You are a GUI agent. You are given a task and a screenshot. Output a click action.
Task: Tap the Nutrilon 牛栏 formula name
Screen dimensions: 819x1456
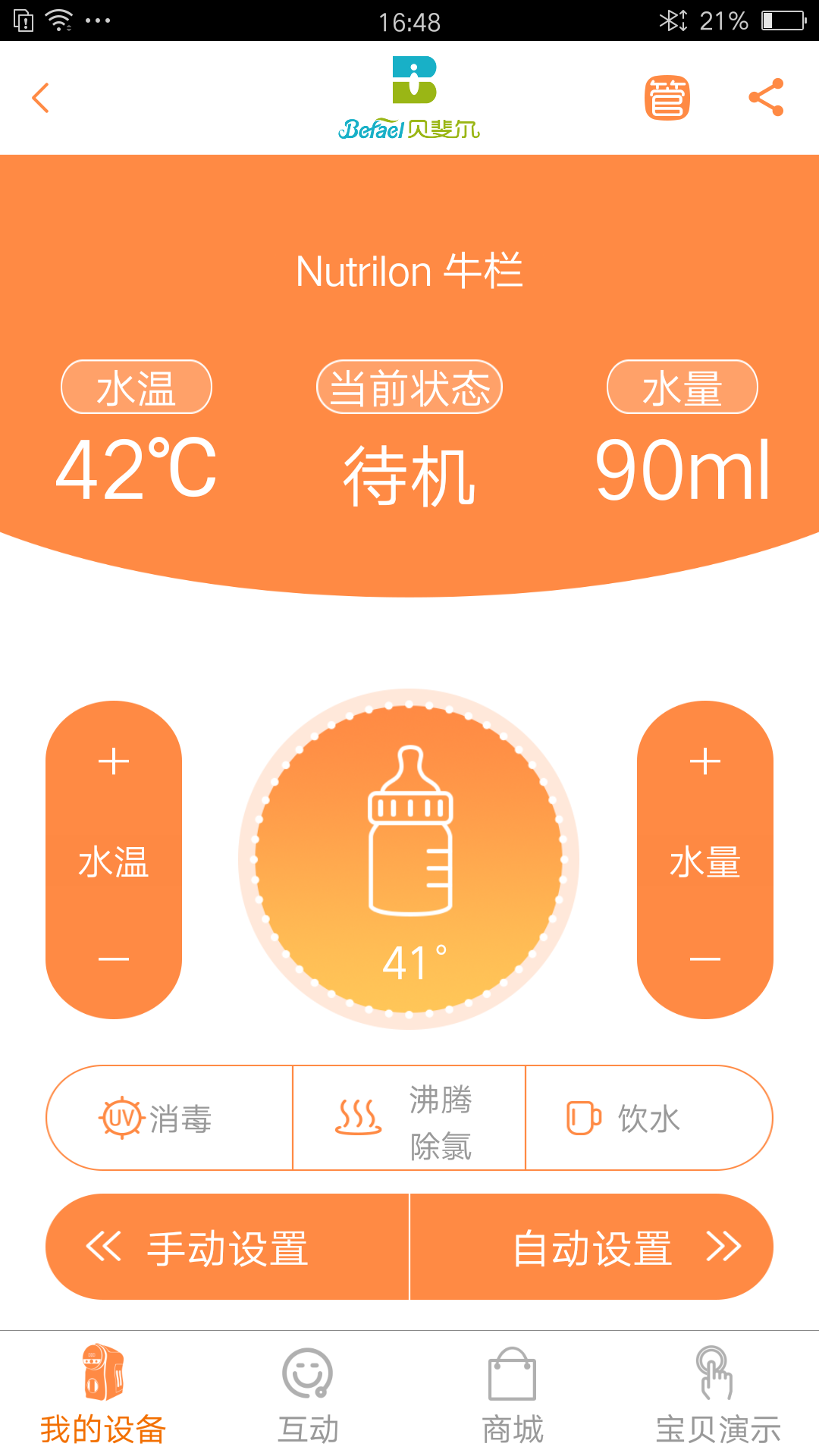(409, 271)
